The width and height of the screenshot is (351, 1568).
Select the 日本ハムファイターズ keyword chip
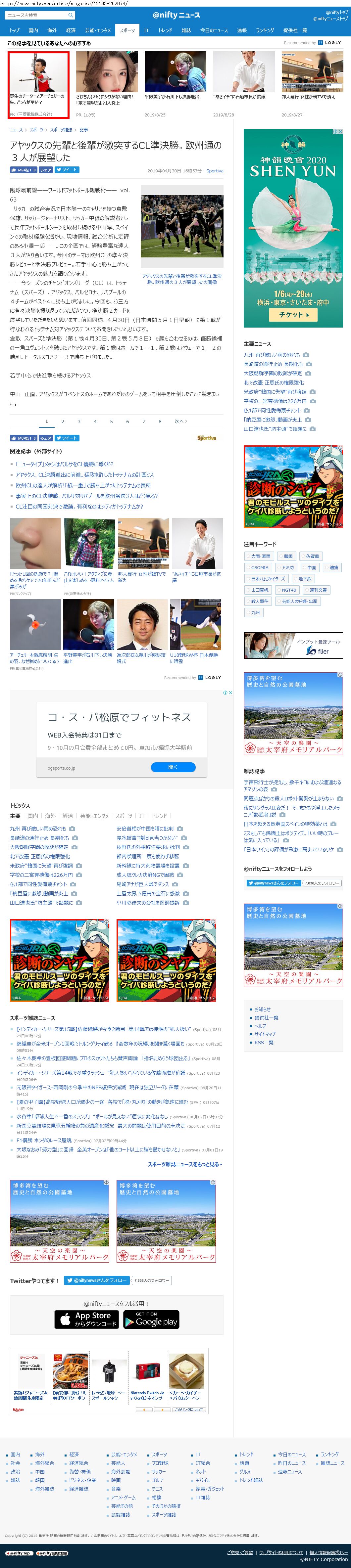(268, 579)
